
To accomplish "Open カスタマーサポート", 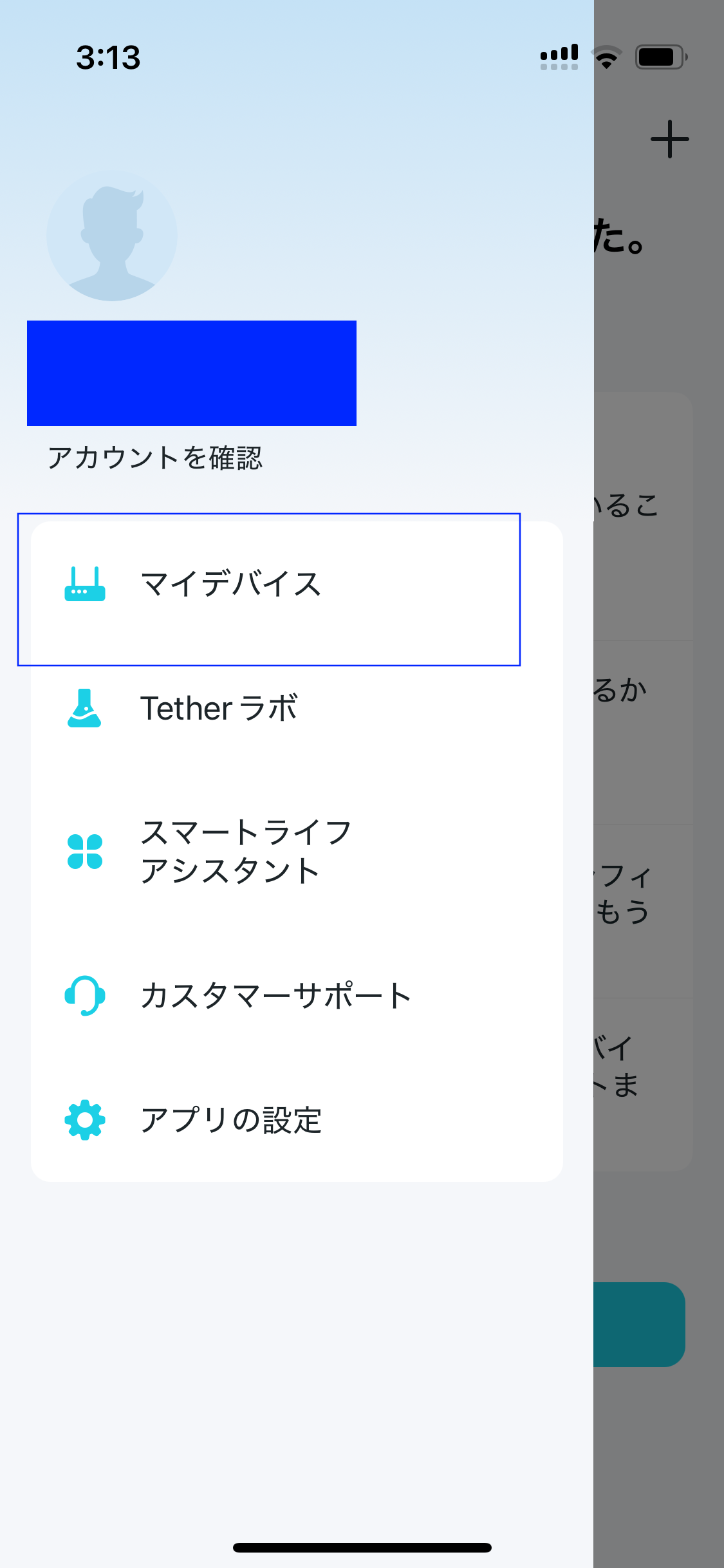I will pos(297,995).
